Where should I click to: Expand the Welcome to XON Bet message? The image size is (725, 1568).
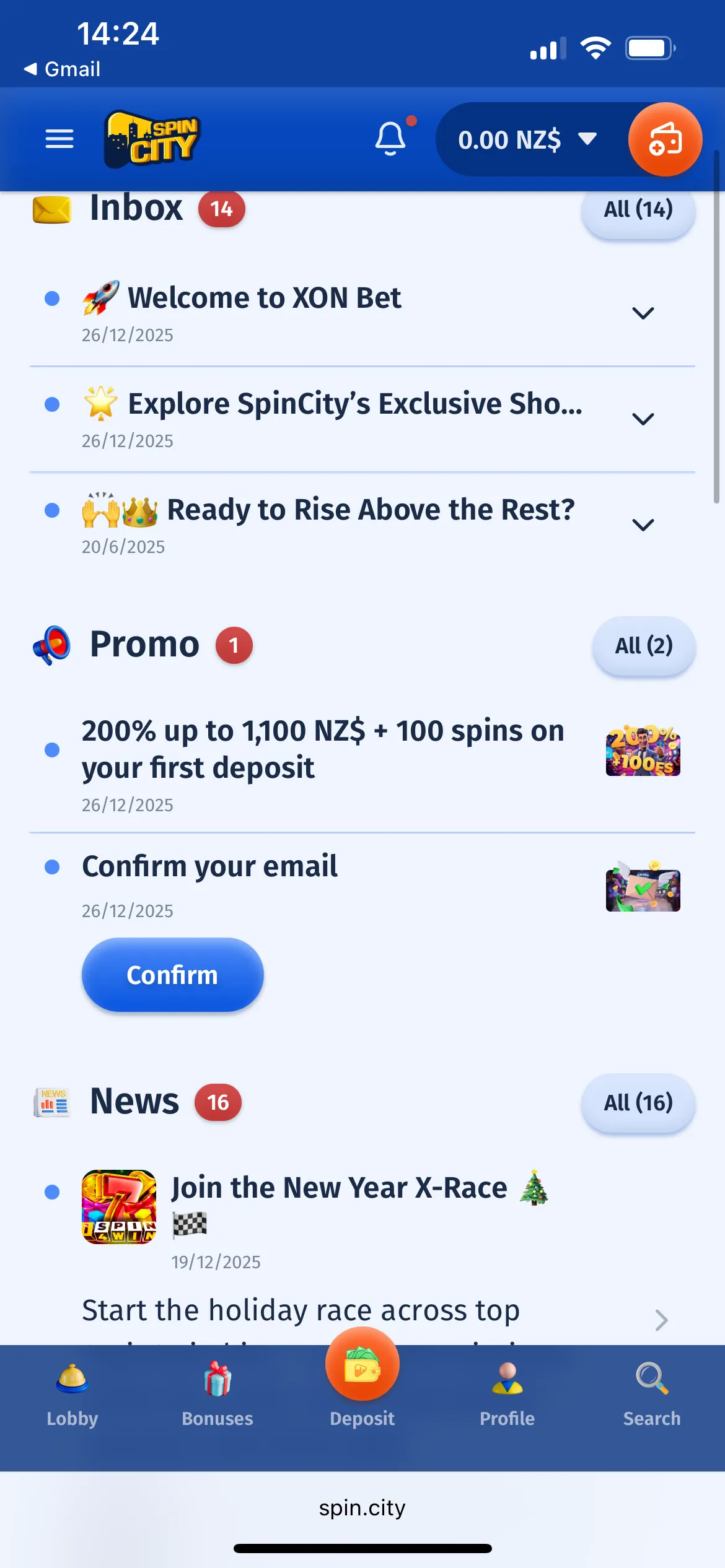[643, 313]
